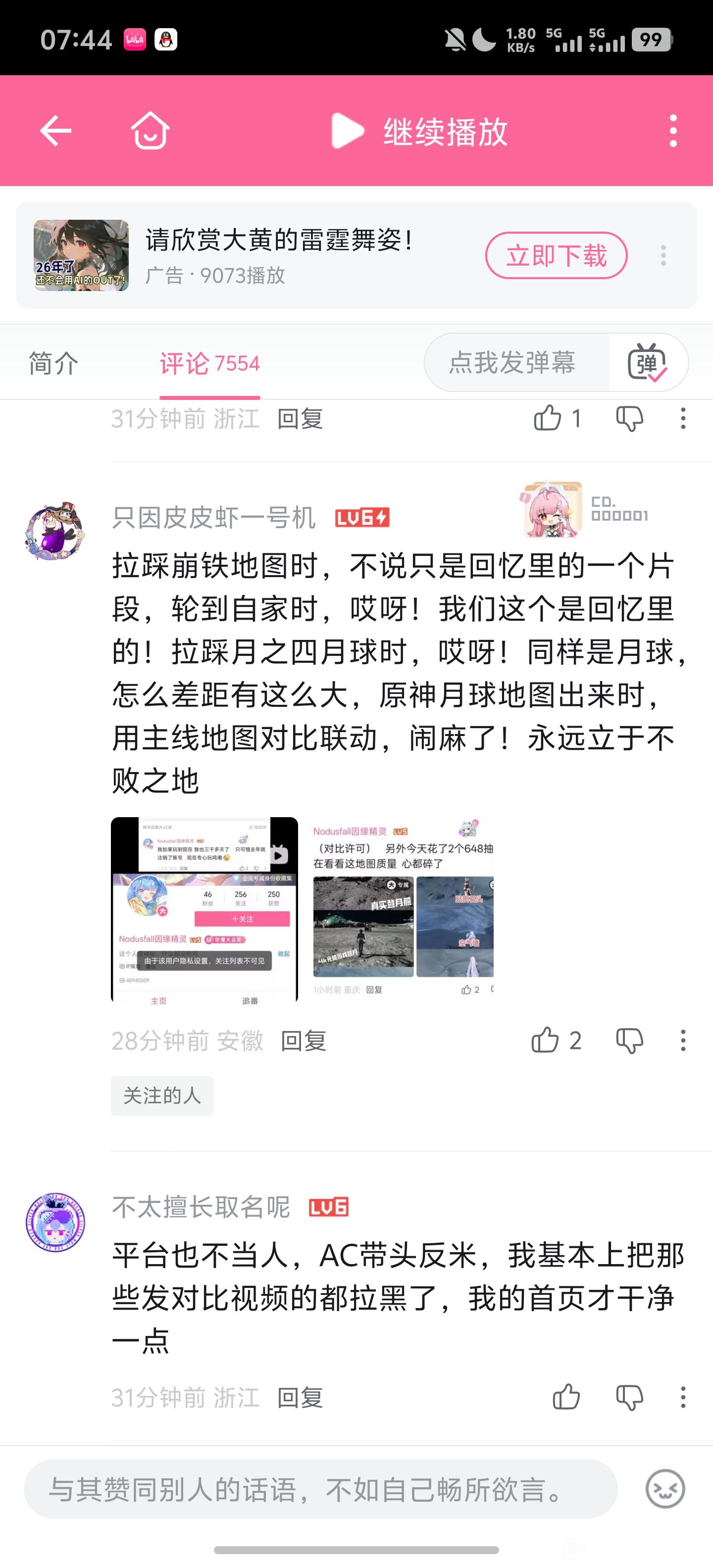Like 不太擅长取名呢's comment
This screenshot has height=1568, width=713.
click(566, 1397)
